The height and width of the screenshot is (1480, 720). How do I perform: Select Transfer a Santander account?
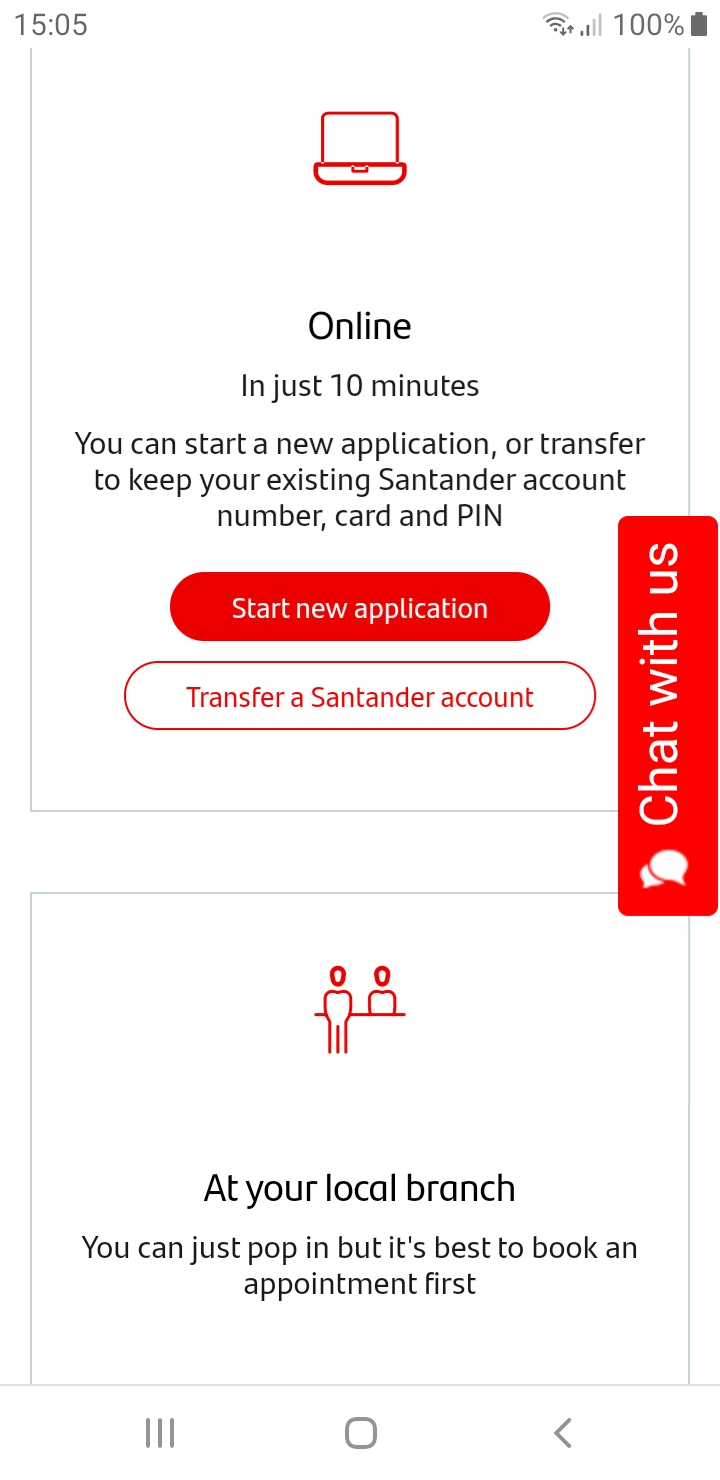[x=360, y=696]
